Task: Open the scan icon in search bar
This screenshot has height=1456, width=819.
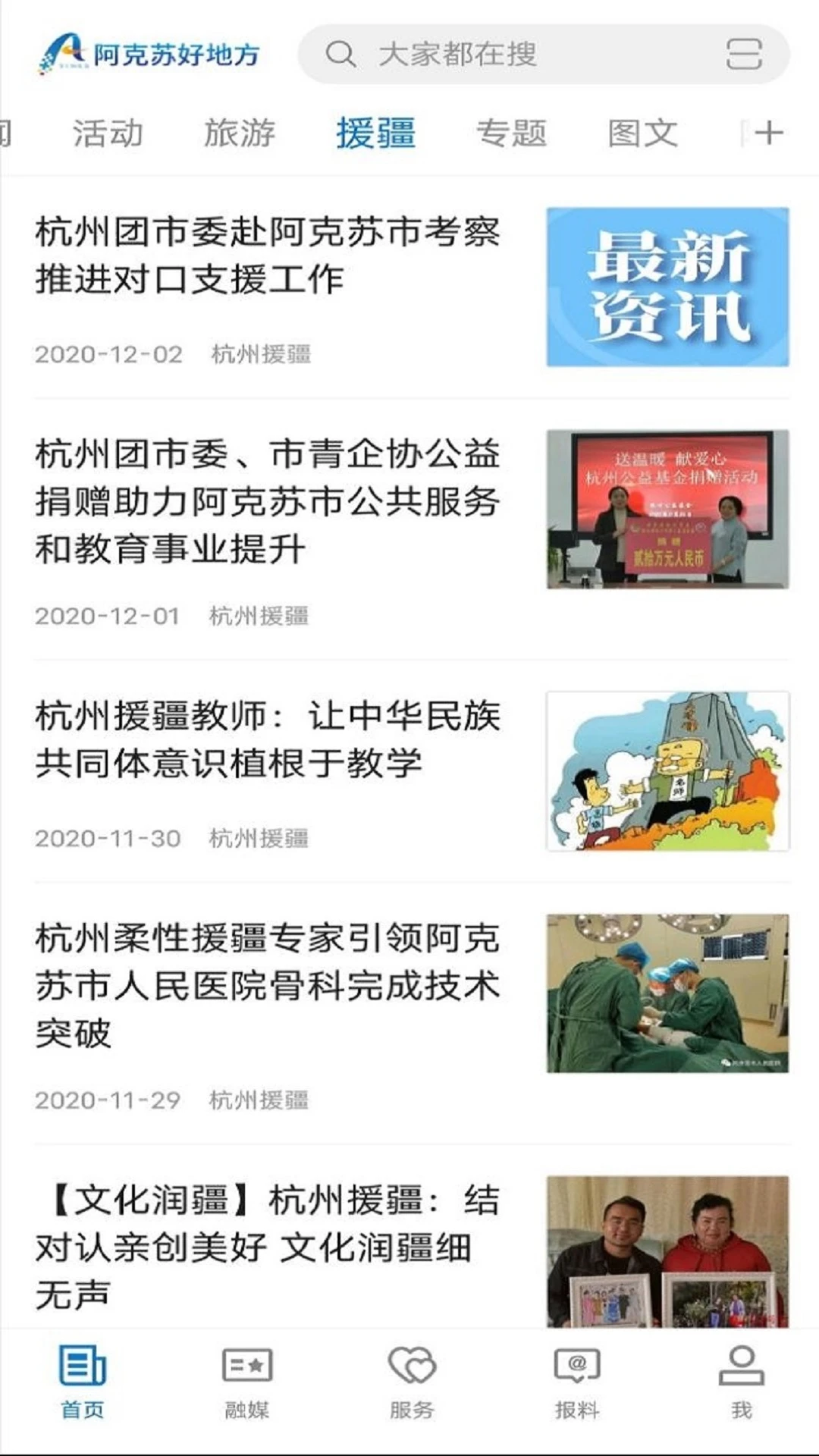Action: point(743,55)
